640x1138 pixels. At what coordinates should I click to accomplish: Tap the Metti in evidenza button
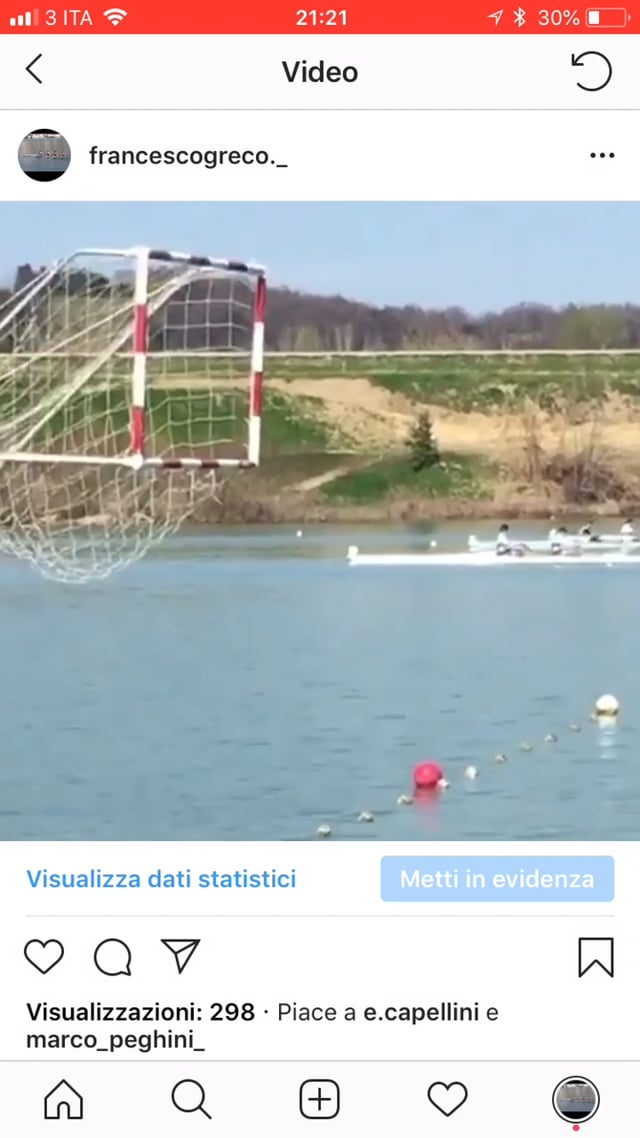pyautogui.click(x=497, y=879)
